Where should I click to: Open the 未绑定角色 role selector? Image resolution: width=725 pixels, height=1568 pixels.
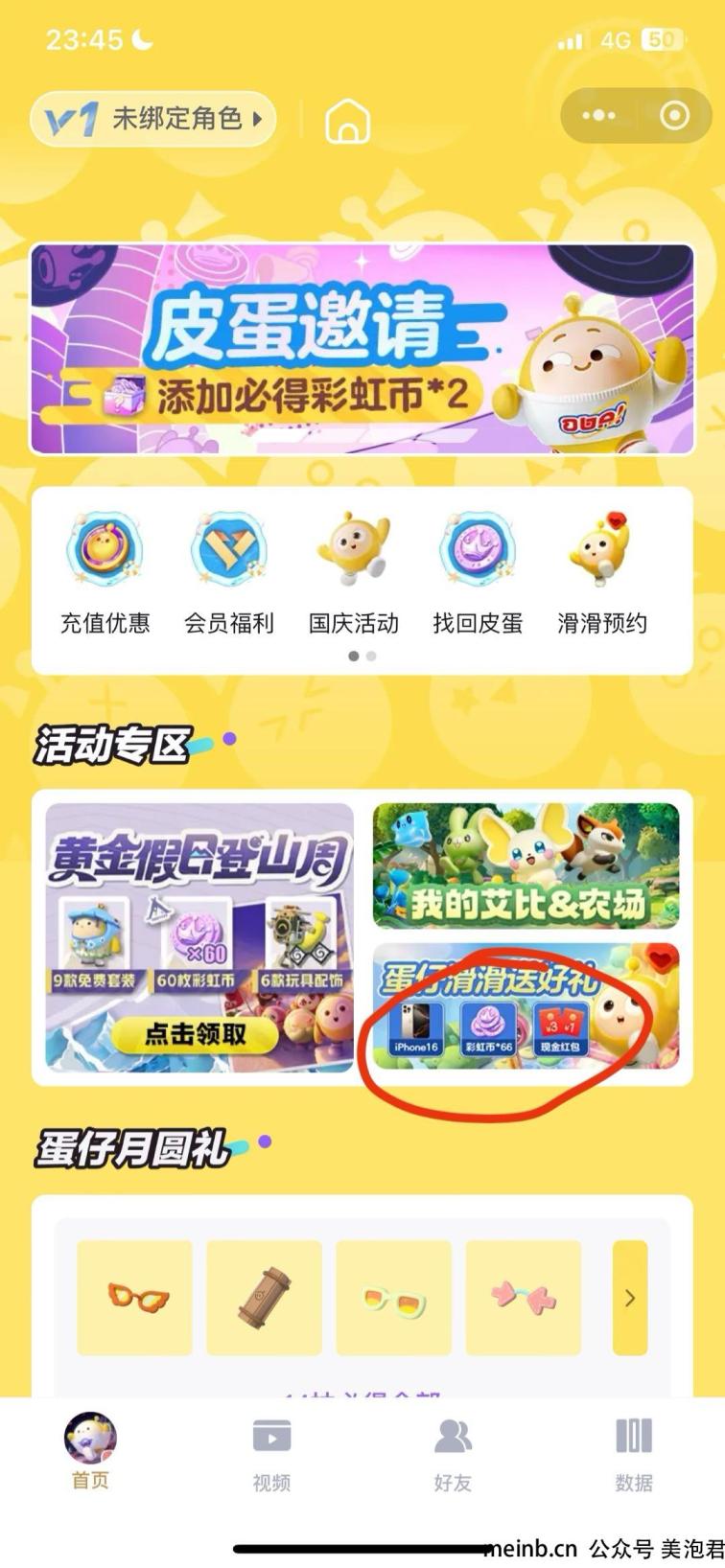tap(153, 119)
